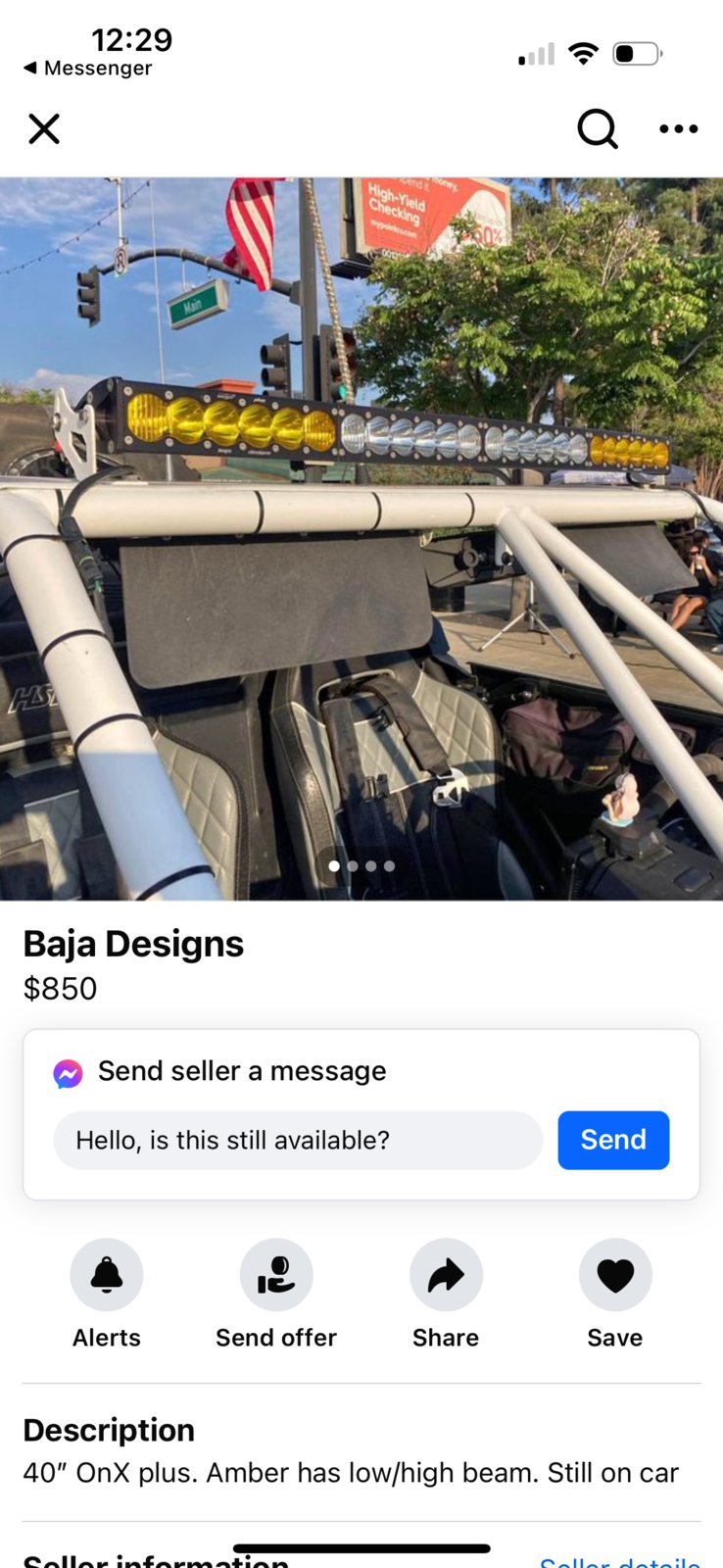Open the search icon
This screenshot has width=723, height=1568.
tap(597, 128)
